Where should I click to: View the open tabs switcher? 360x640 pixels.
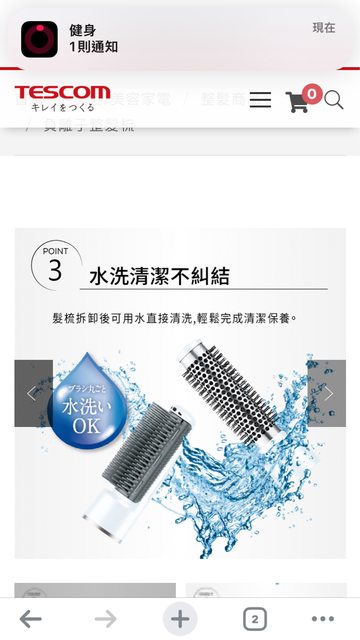[x=255, y=619]
